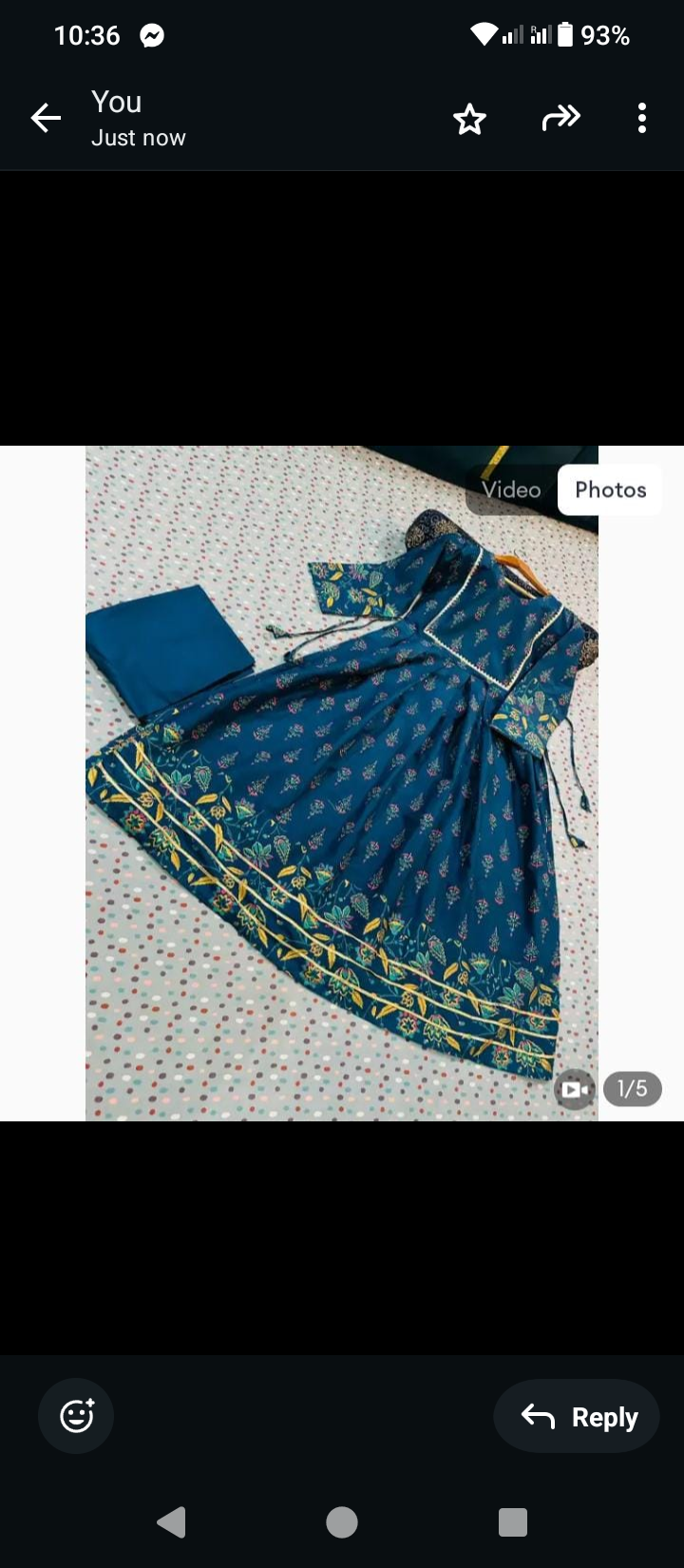Go back from the media viewer
This screenshot has width=684, height=1568.
pos(46,119)
